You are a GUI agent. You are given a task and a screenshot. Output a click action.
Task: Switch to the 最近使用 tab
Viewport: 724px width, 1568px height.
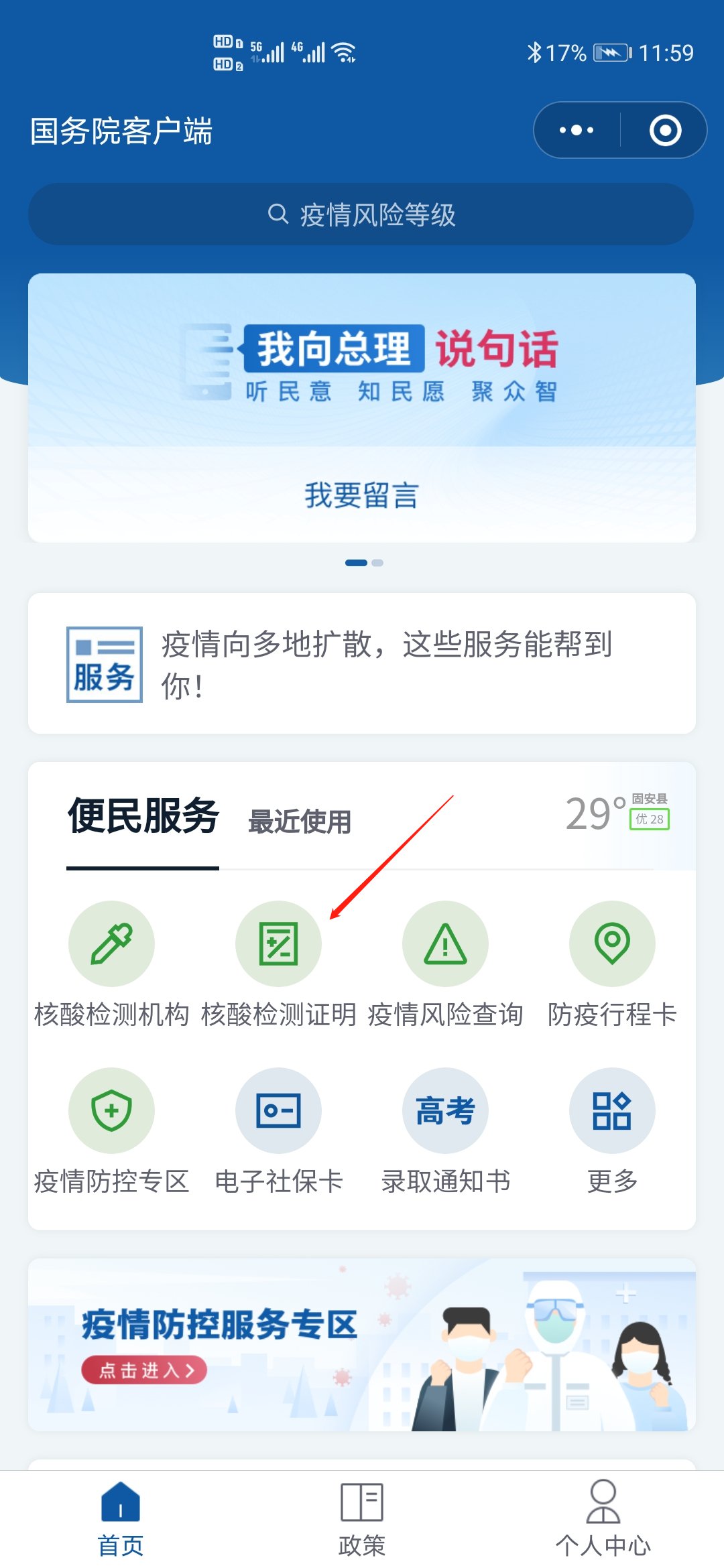[x=300, y=821]
